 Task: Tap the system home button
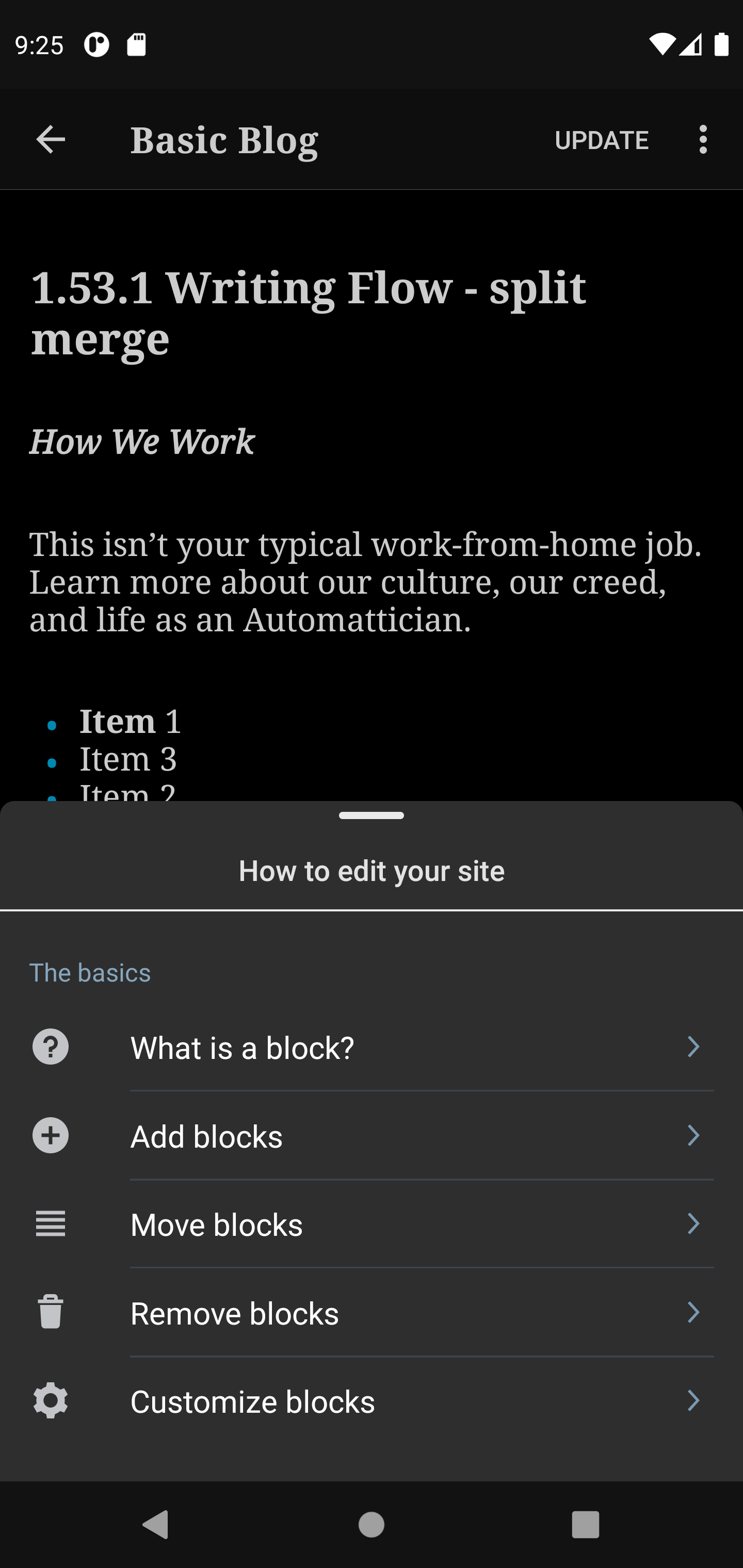tap(371, 1524)
